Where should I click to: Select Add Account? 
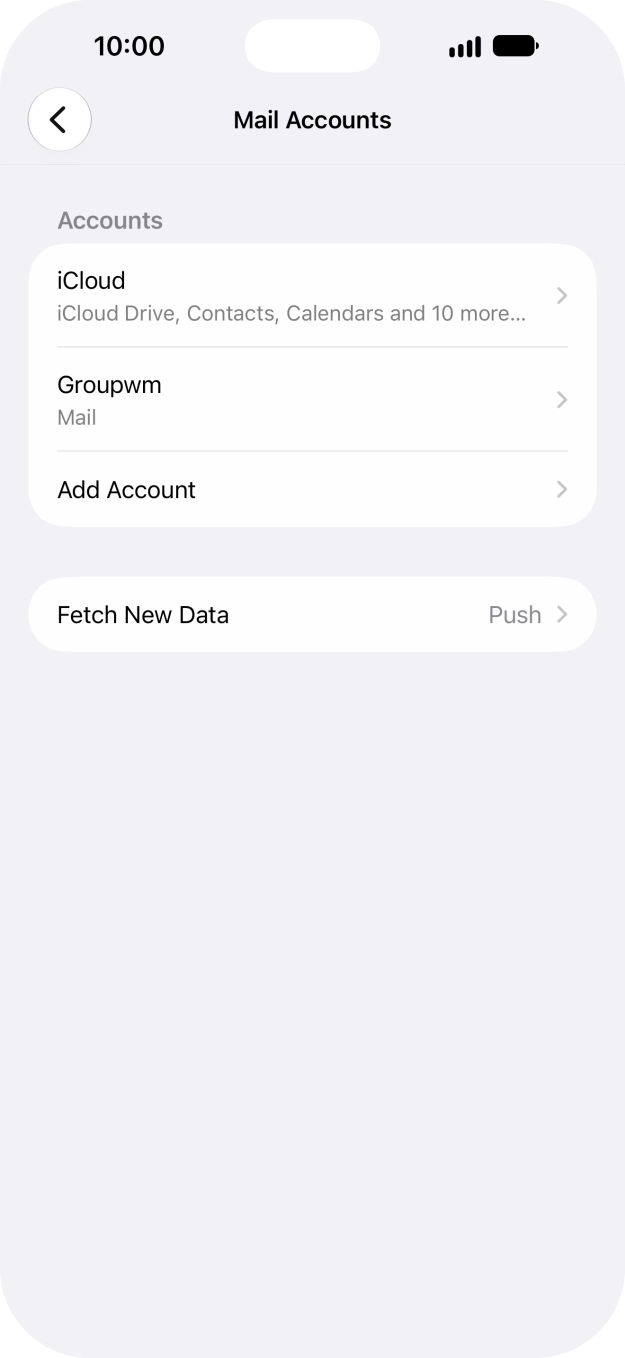(x=312, y=489)
